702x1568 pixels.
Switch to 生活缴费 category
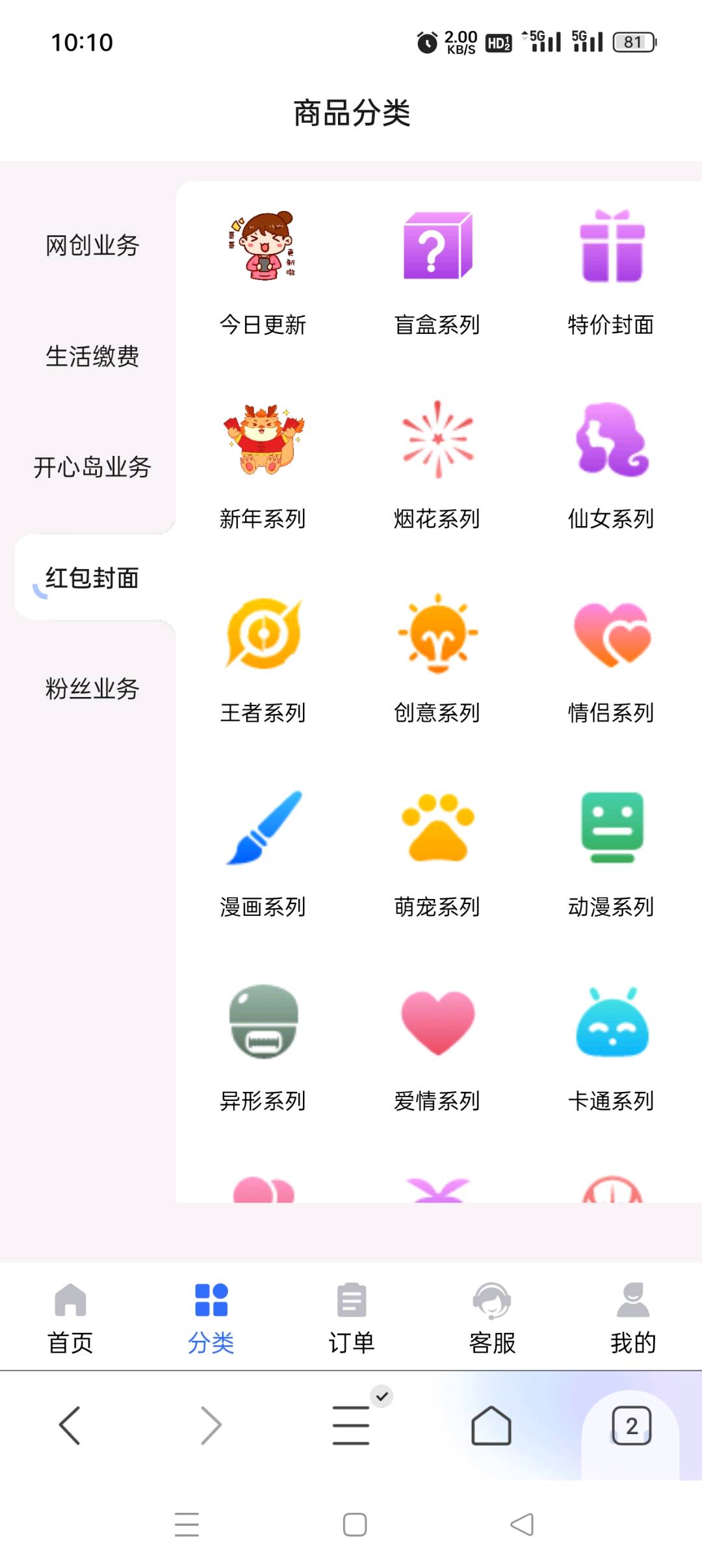92,357
